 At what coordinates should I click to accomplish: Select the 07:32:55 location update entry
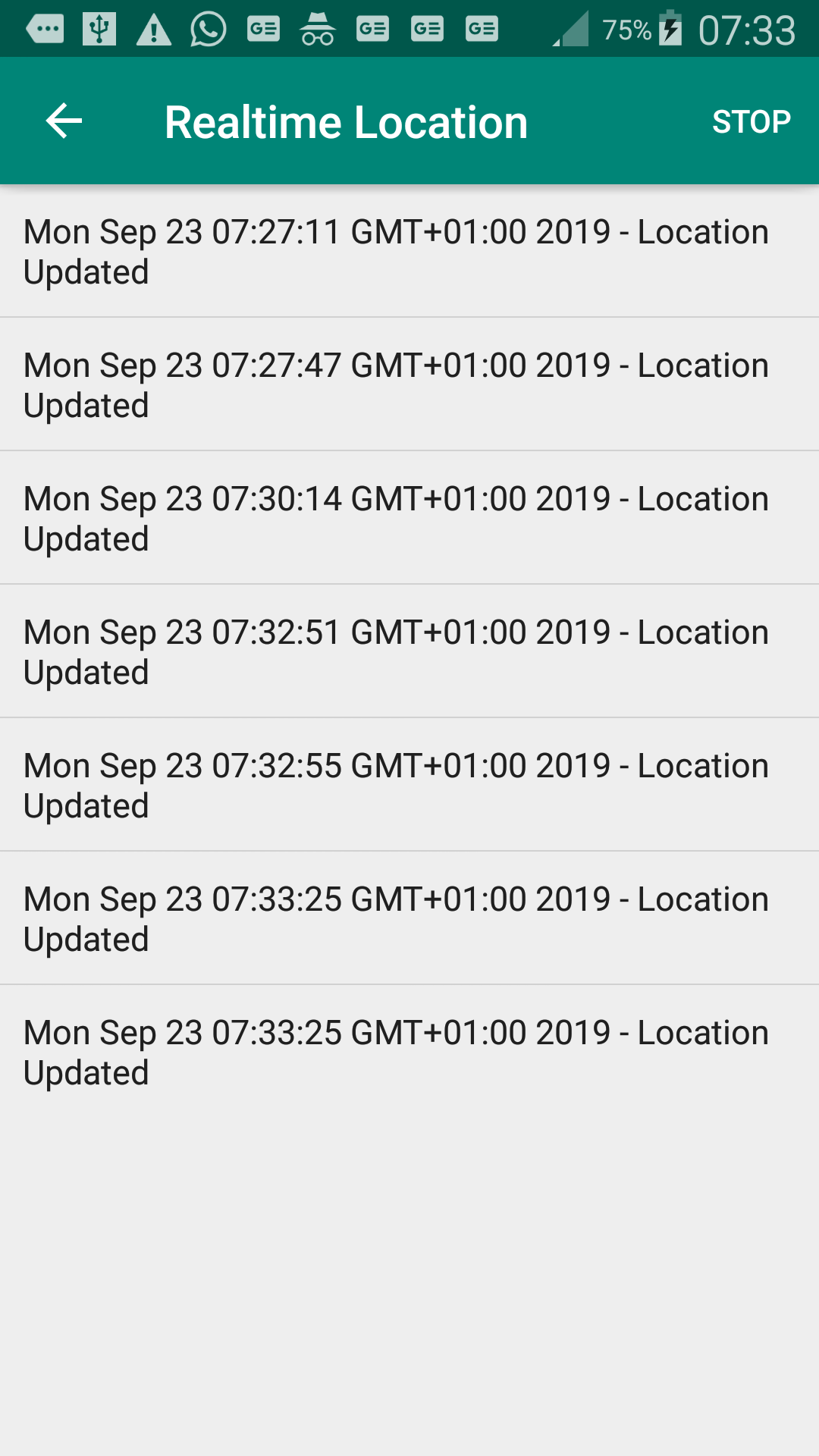pos(409,784)
